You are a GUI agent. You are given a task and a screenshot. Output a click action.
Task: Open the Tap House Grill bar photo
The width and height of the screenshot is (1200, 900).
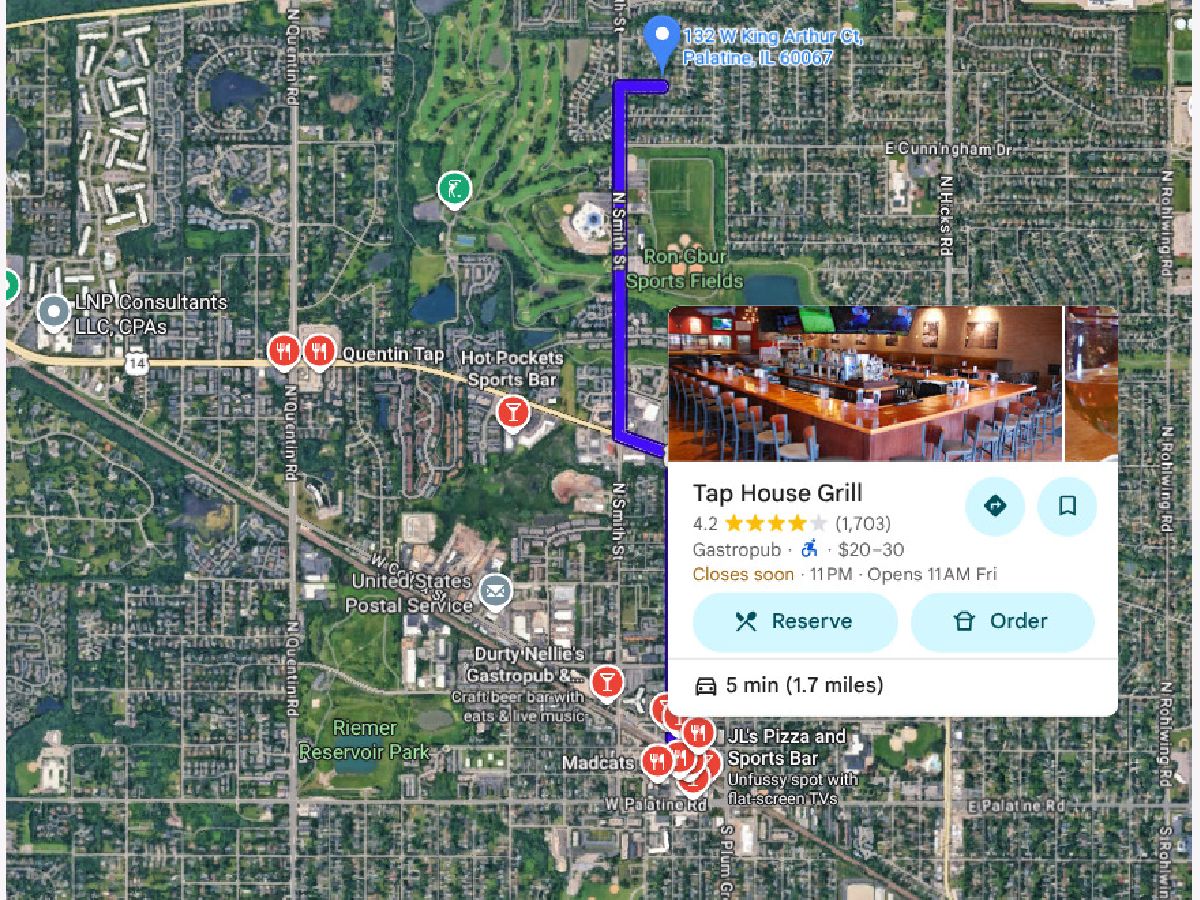[x=865, y=383]
